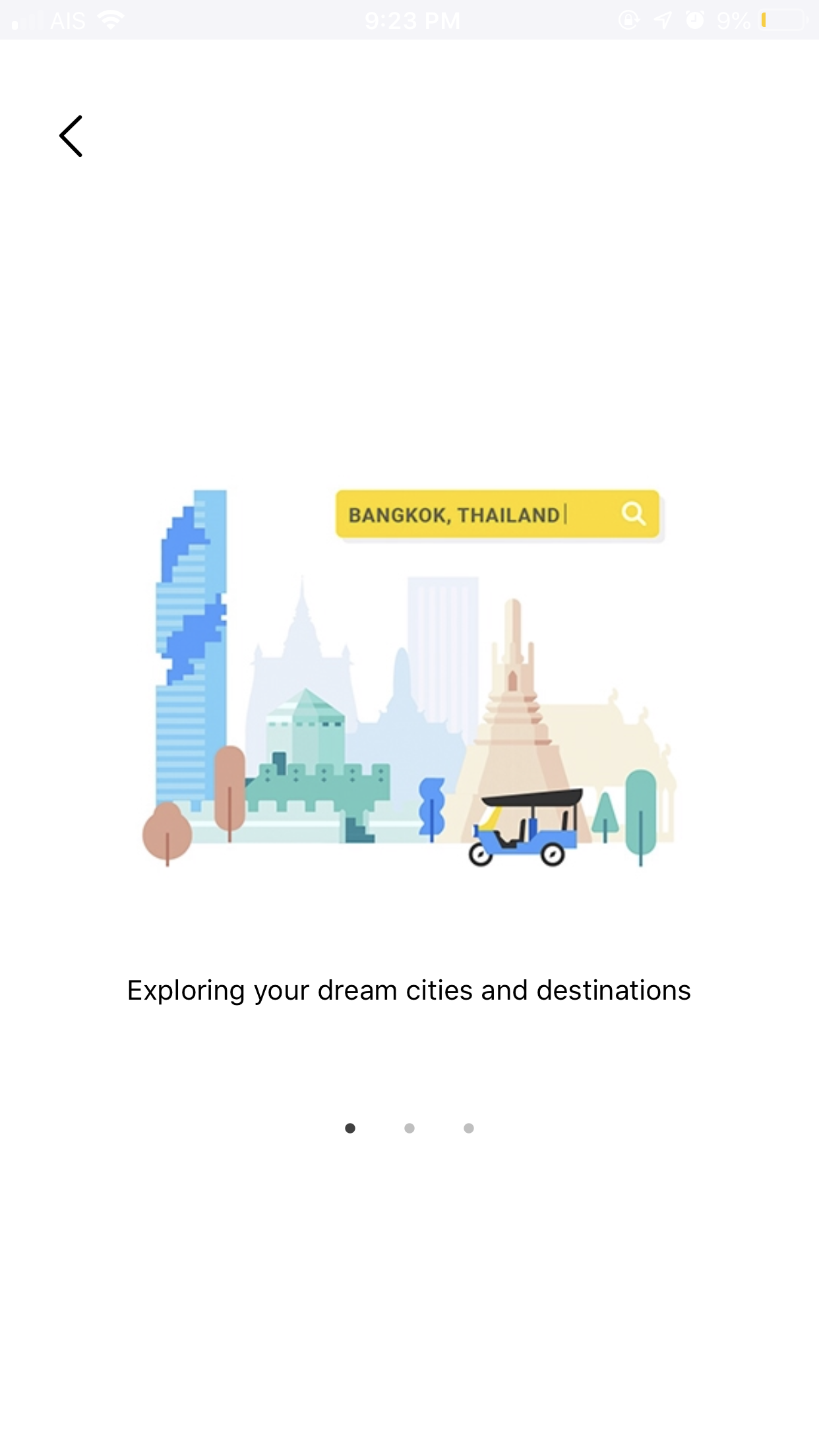This screenshot has width=819, height=1456.
Task: Tap the orientation lock icon in status bar
Action: click(628, 20)
